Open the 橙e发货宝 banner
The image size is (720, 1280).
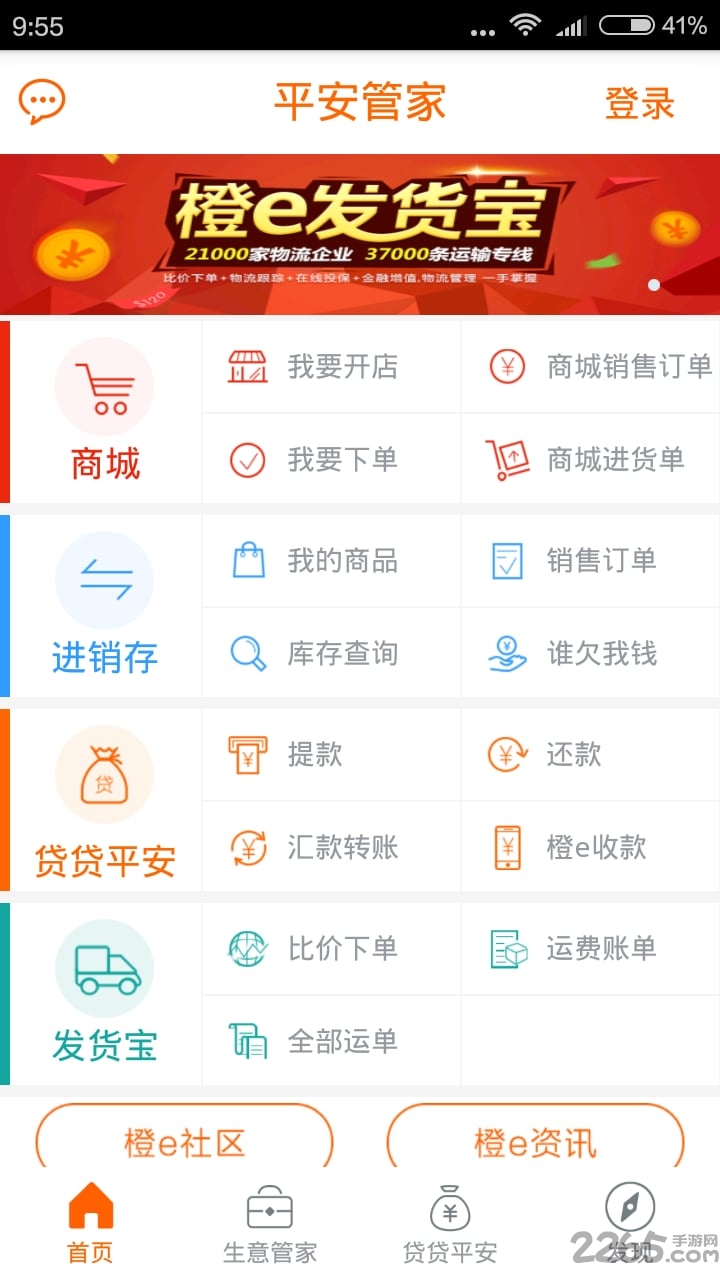click(360, 234)
